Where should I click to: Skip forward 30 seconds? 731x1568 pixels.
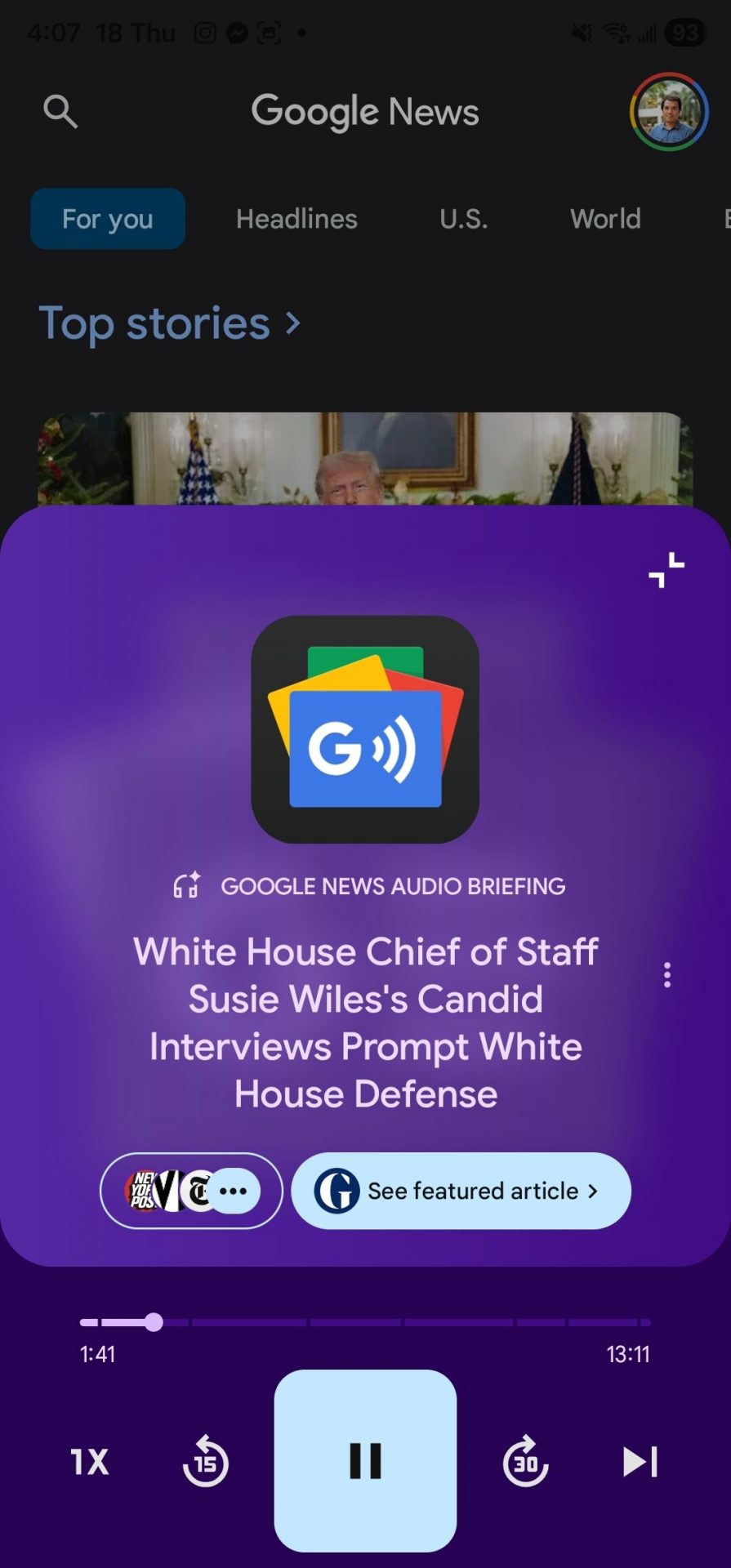[x=525, y=1461]
